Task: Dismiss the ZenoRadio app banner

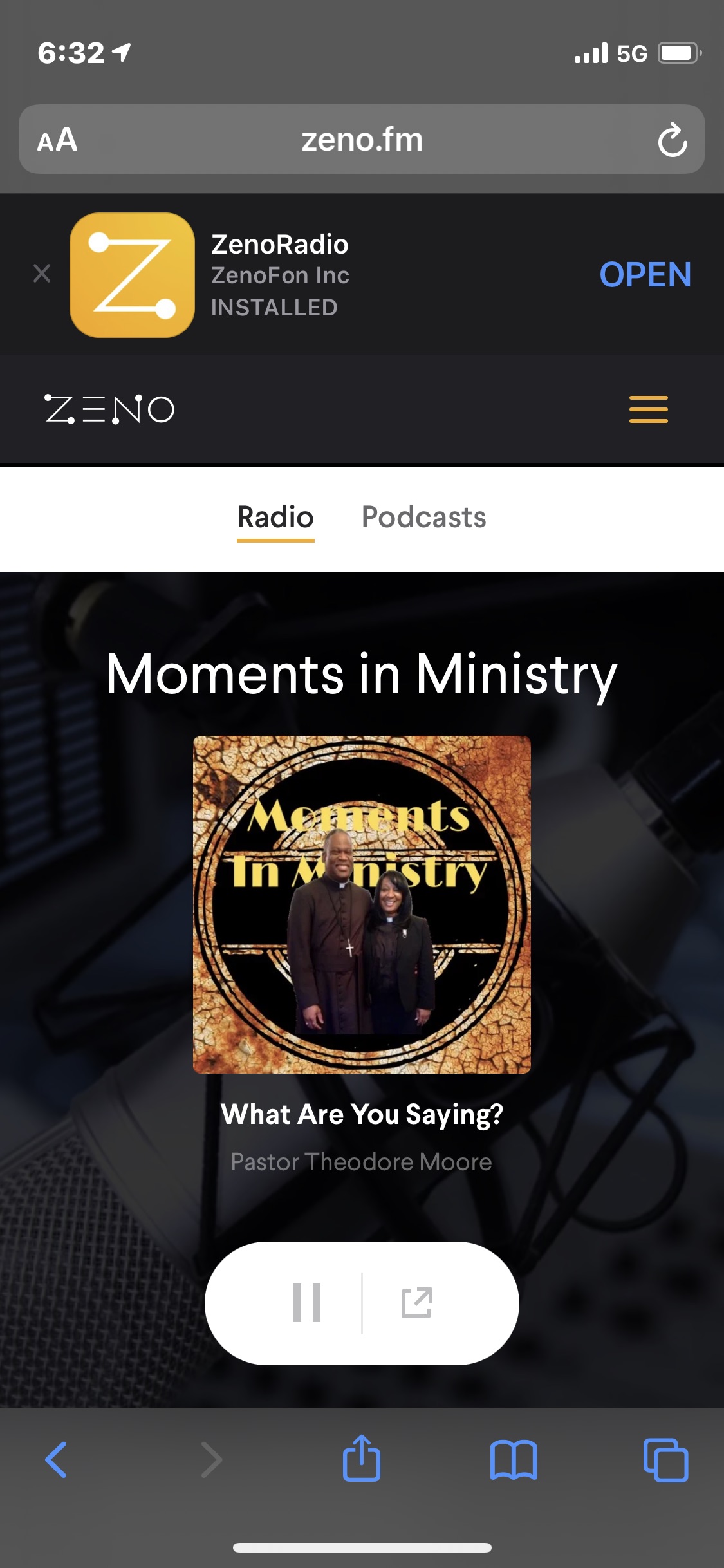Action: 42,274
